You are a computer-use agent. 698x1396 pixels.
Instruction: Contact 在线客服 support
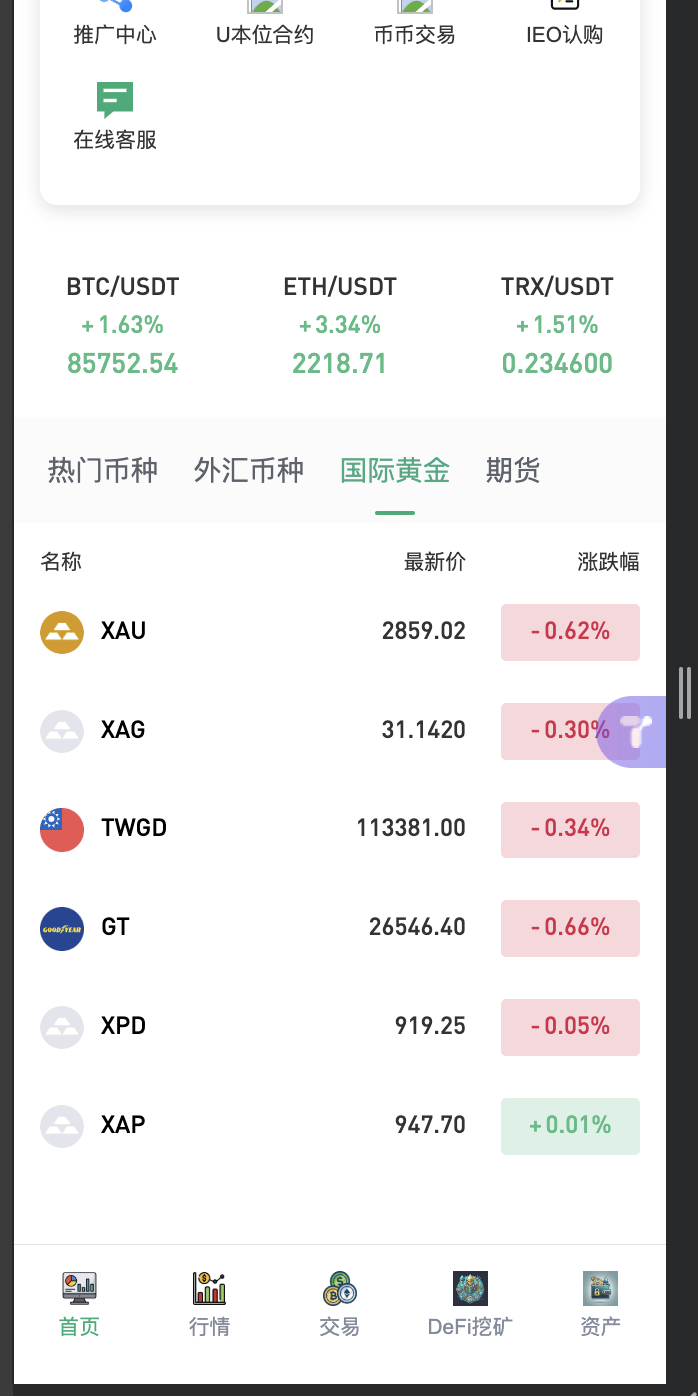[115, 116]
